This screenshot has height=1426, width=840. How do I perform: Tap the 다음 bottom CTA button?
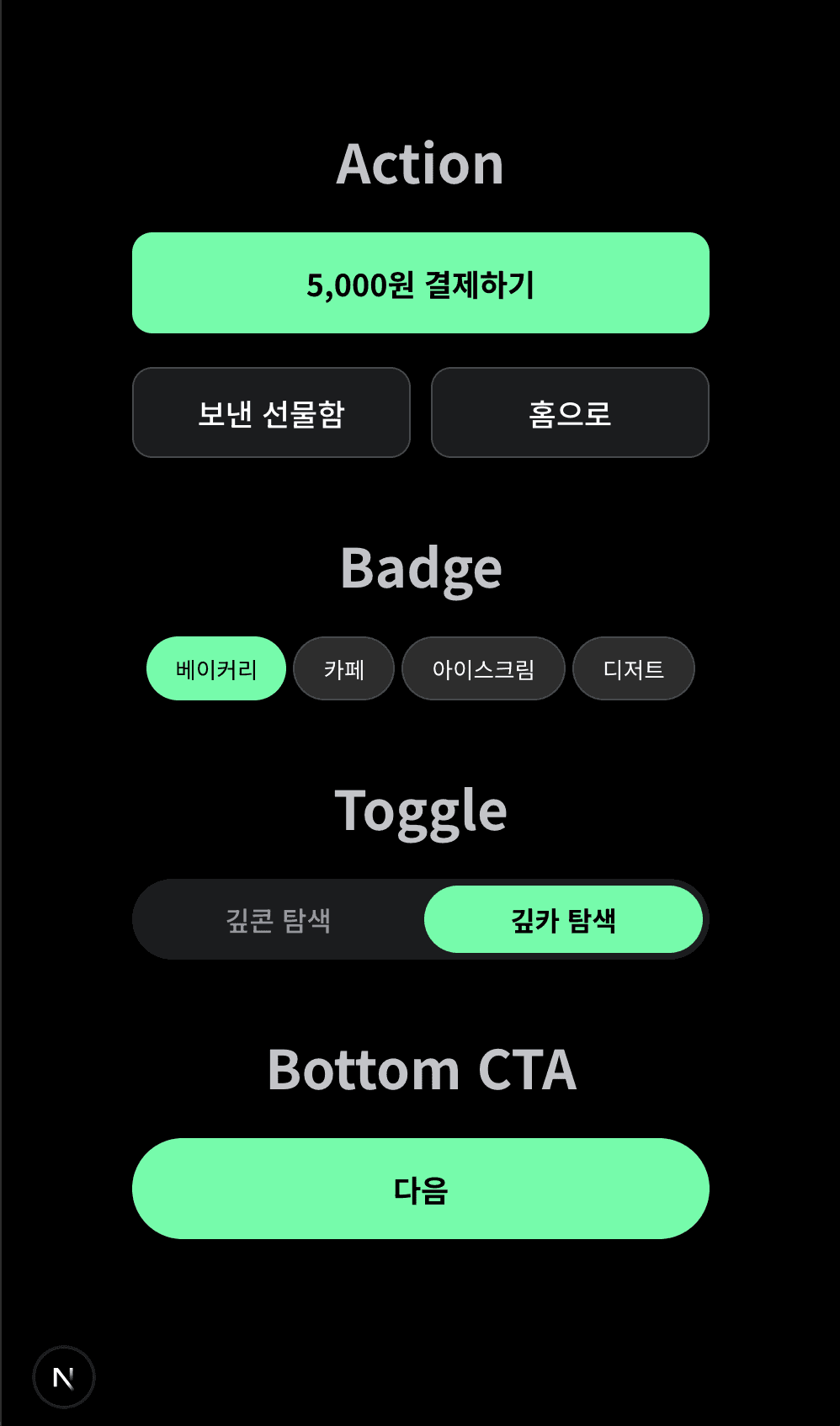420,1189
